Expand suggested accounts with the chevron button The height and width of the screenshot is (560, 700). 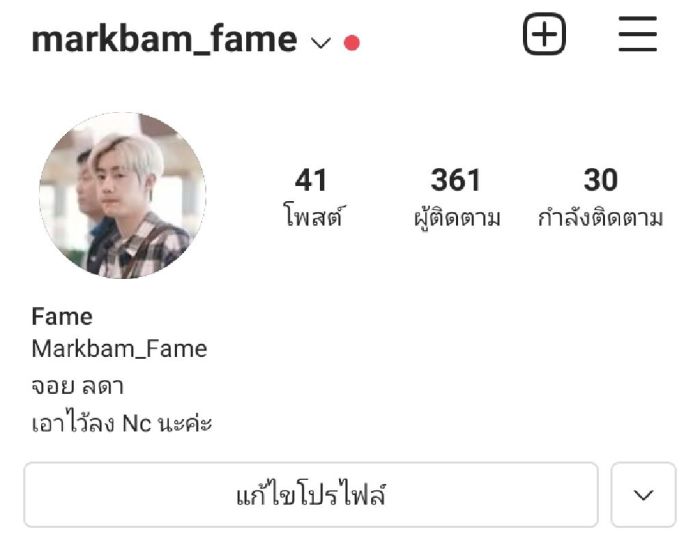point(643,494)
